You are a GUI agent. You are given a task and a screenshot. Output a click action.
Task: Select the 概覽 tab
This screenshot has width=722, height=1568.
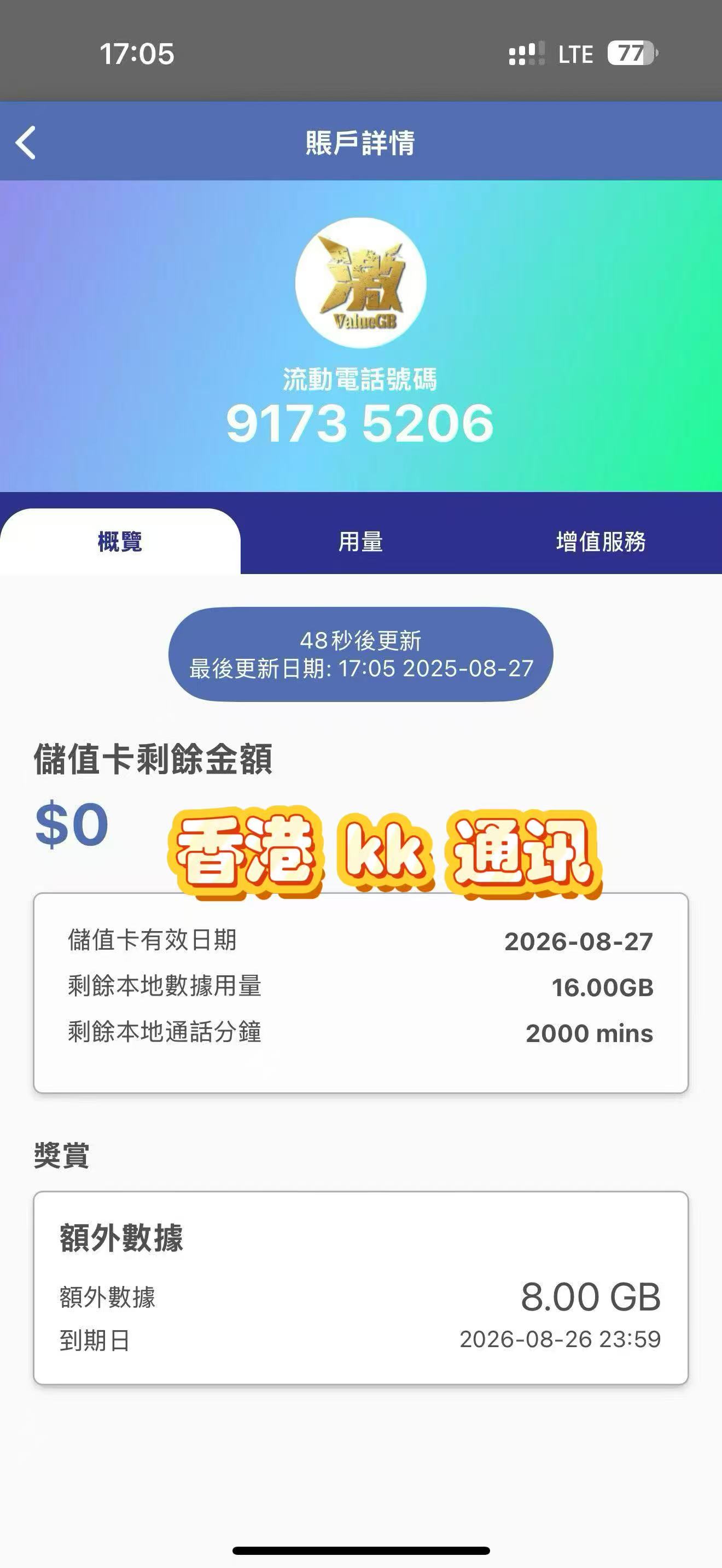point(120,541)
